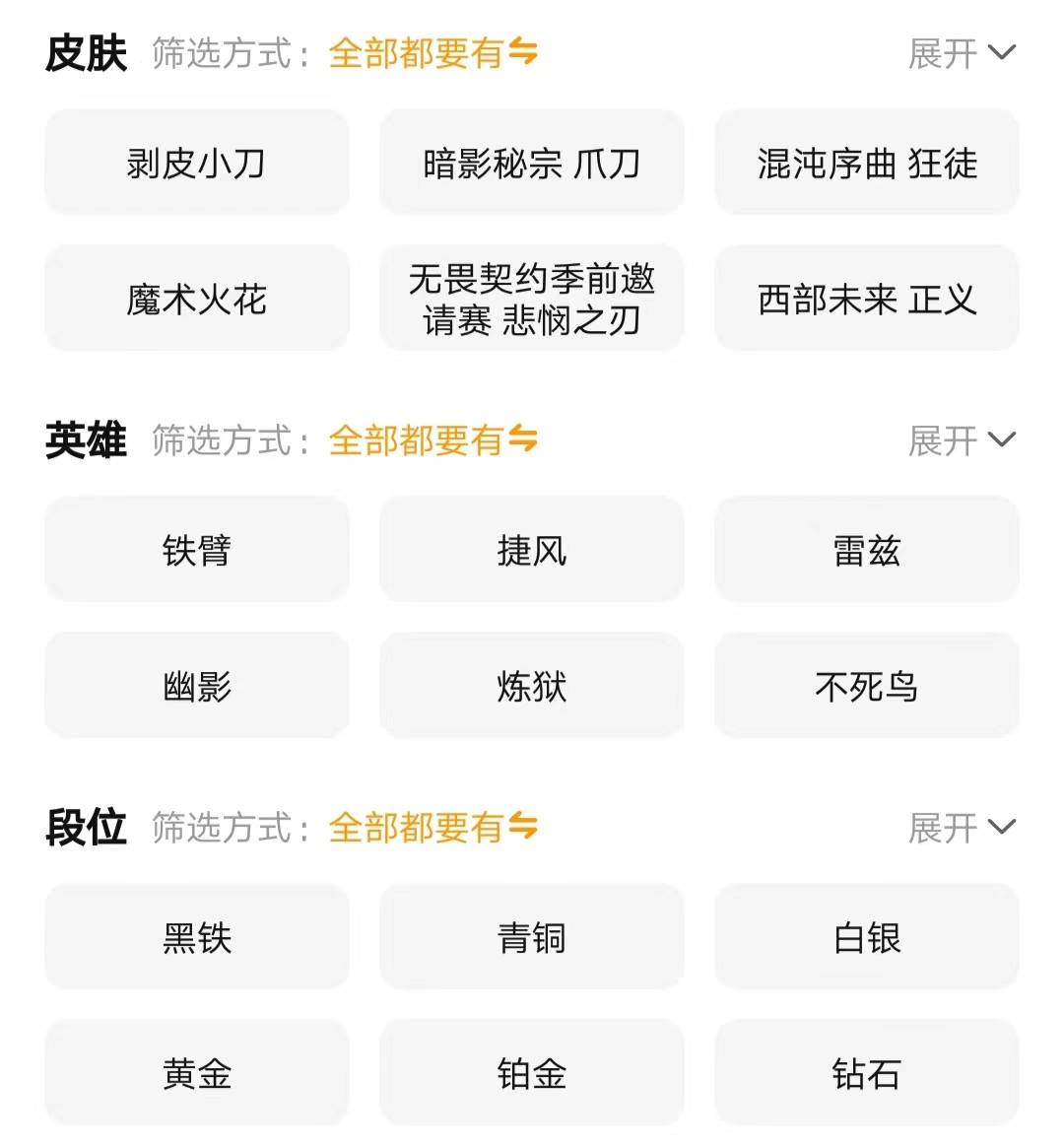The height and width of the screenshot is (1145, 1064).
Task: Choose the 捷风 hero filter
Action: pyautogui.click(x=532, y=550)
